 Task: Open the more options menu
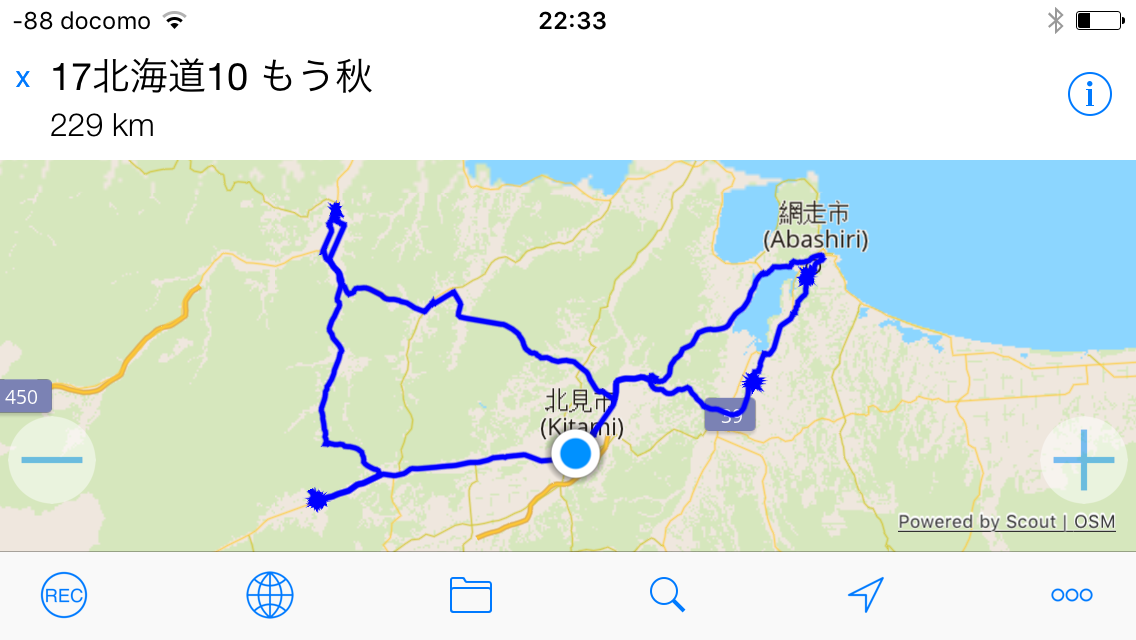[x=1071, y=596]
